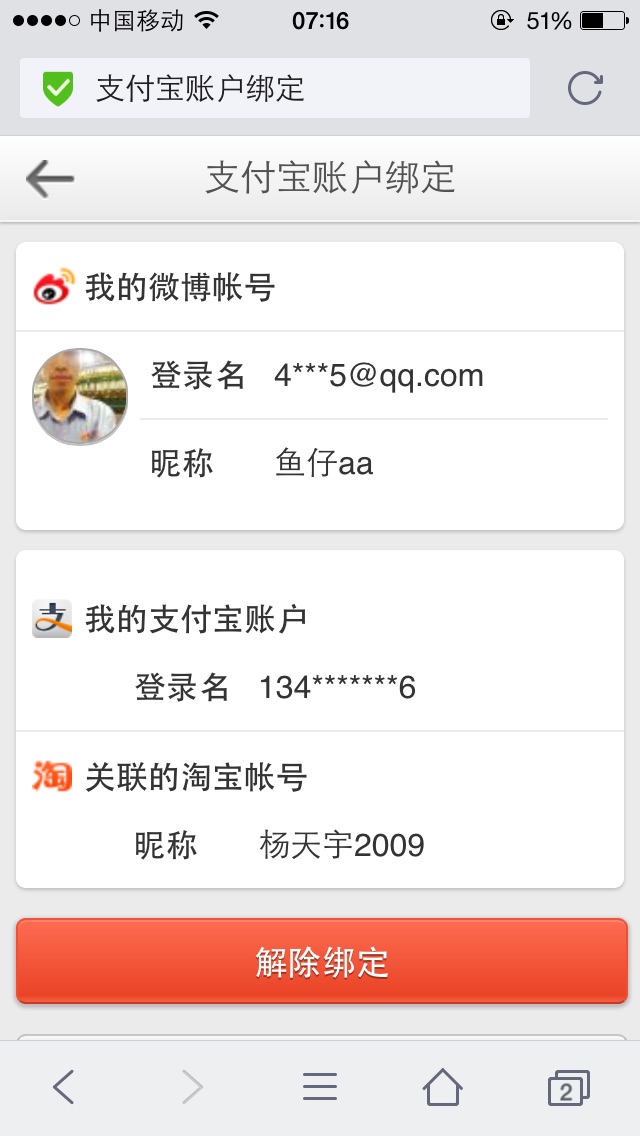Go to the browser home page
The height and width of the screenshot is (1136, 640).
pyautogui.click(x=442, y=1086)
